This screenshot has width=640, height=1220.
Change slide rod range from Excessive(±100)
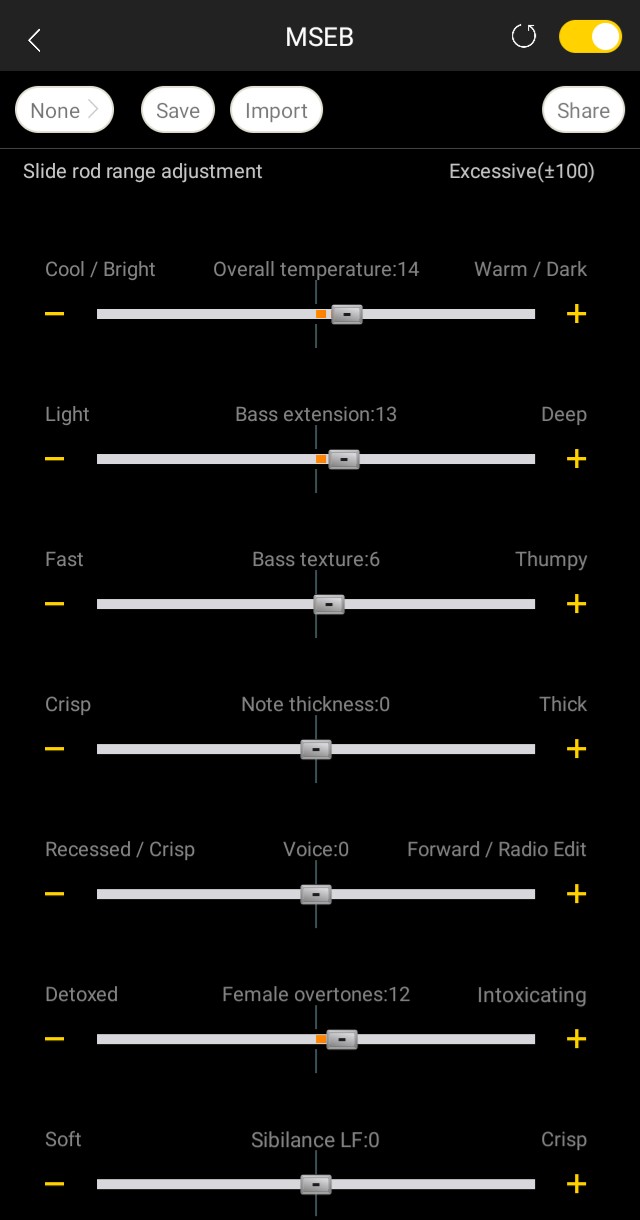click(x=521, y=172)
